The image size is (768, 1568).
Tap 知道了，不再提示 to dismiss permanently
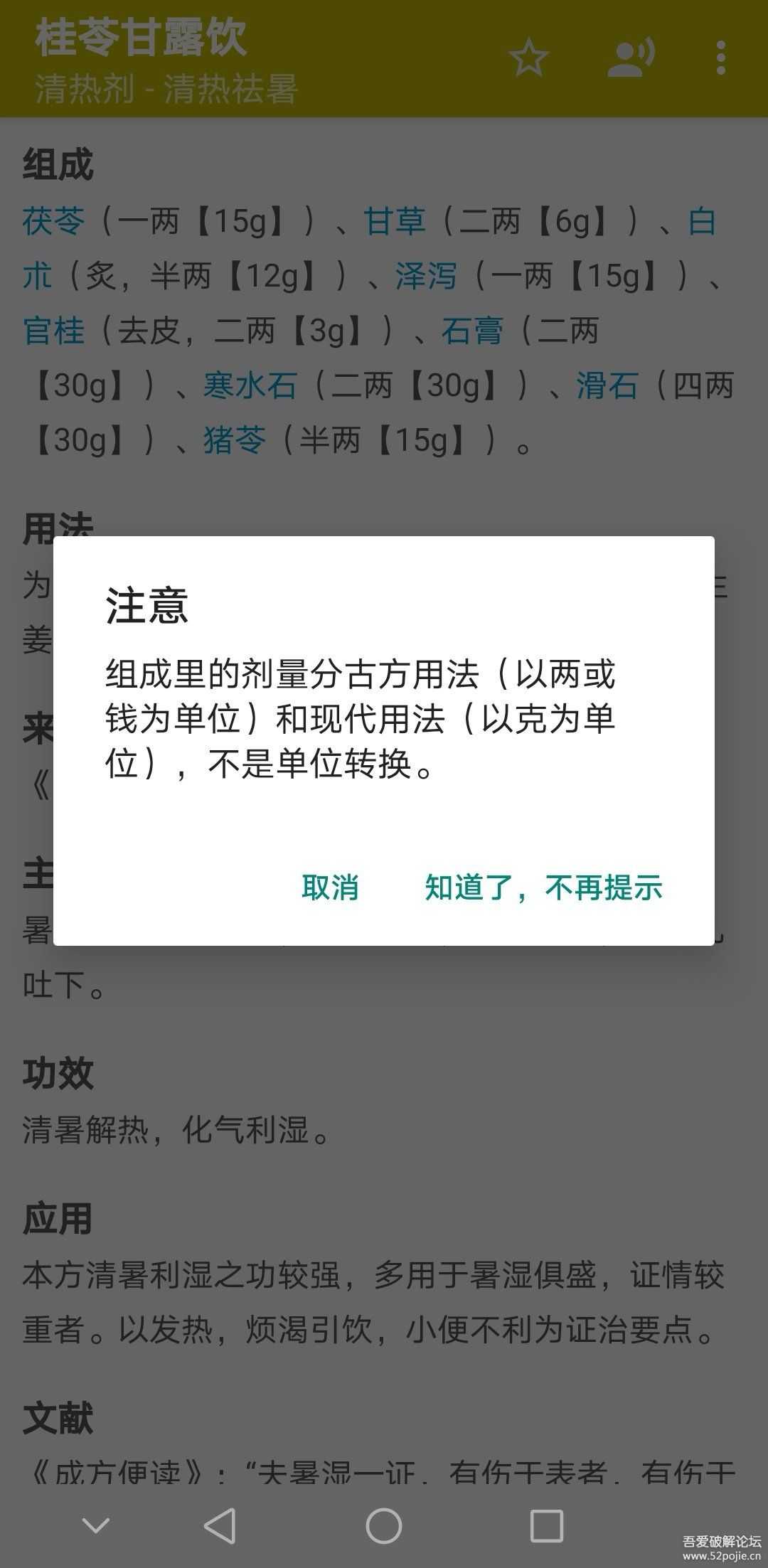543,888
